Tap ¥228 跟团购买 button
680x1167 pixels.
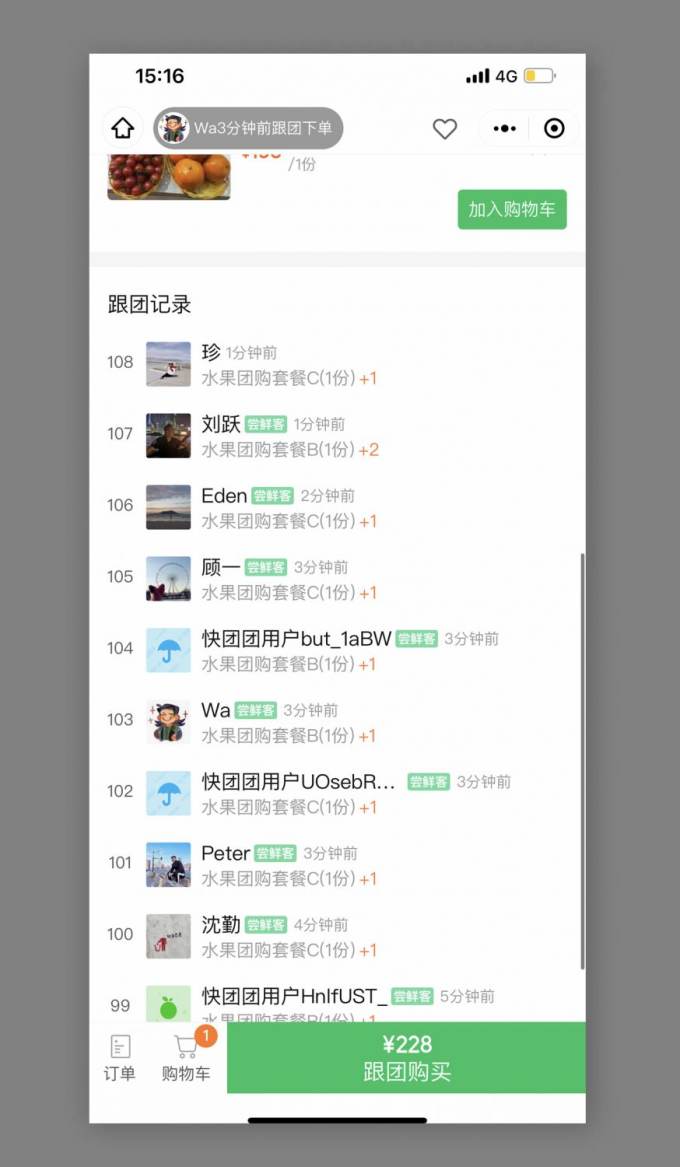[x=406, y=1057]
